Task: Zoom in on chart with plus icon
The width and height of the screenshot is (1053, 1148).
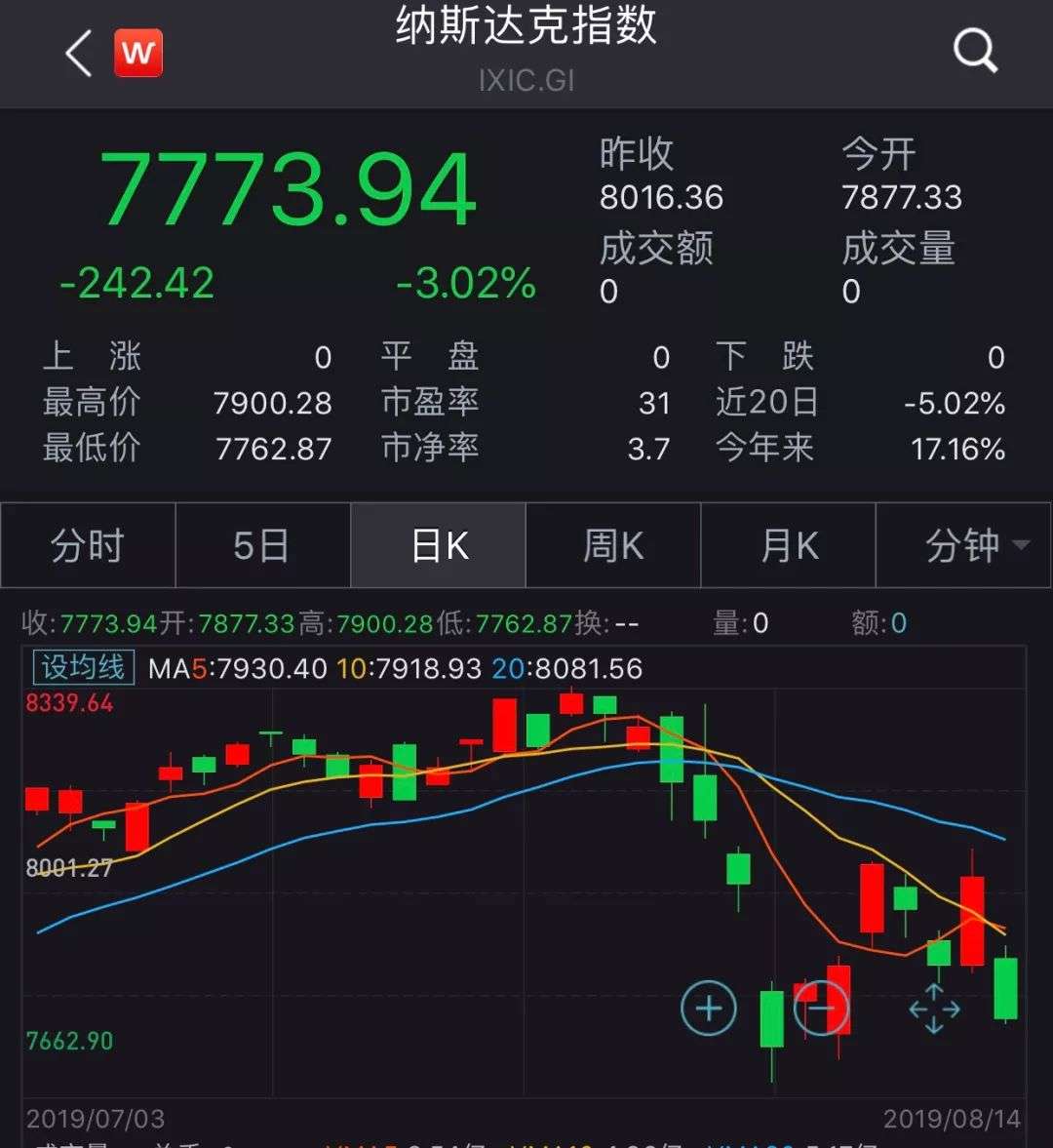Action: pyautogui.click(x=709, y=1007)
